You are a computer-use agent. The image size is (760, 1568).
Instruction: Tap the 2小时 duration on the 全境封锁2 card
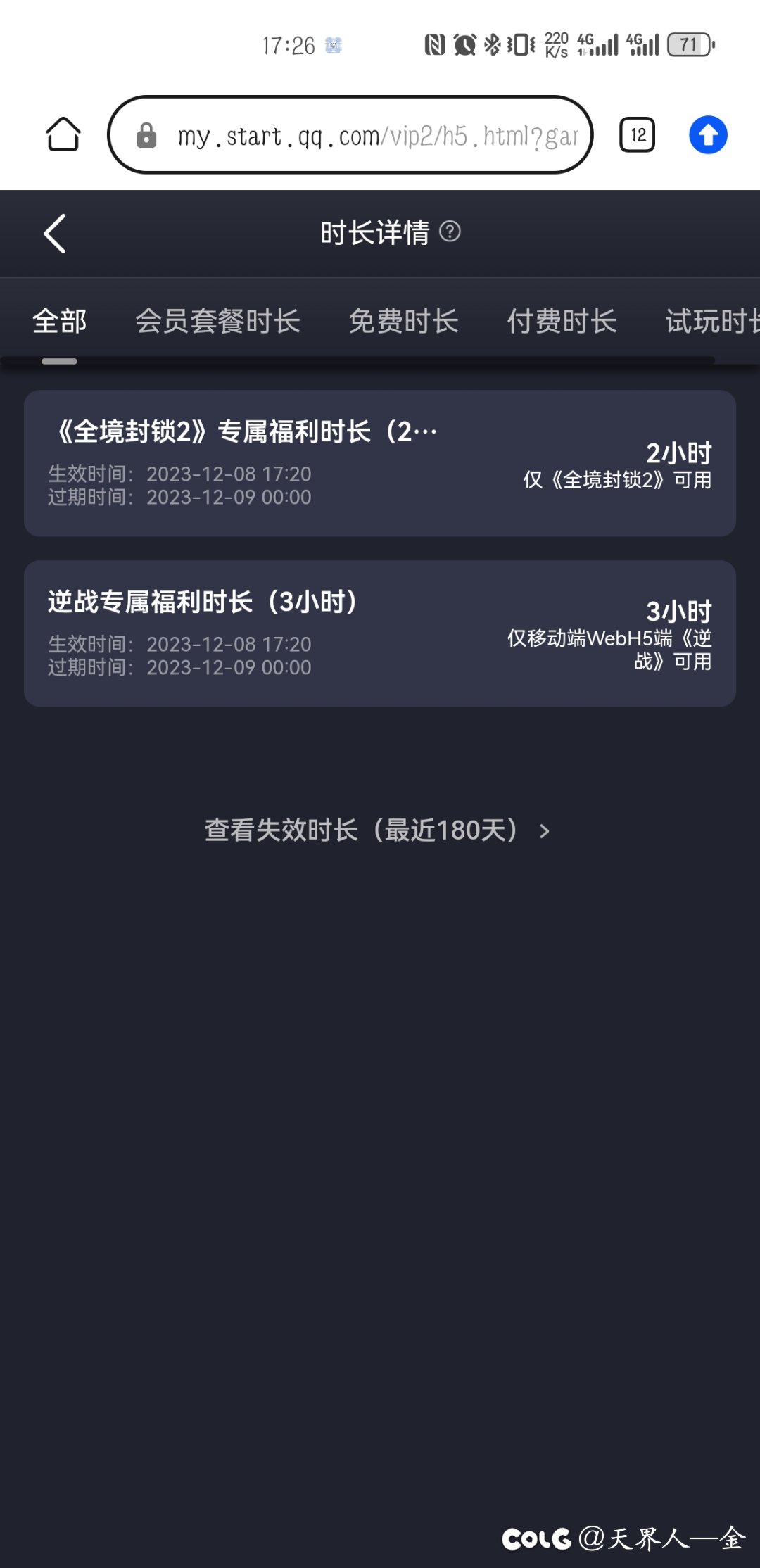(680, 453)
